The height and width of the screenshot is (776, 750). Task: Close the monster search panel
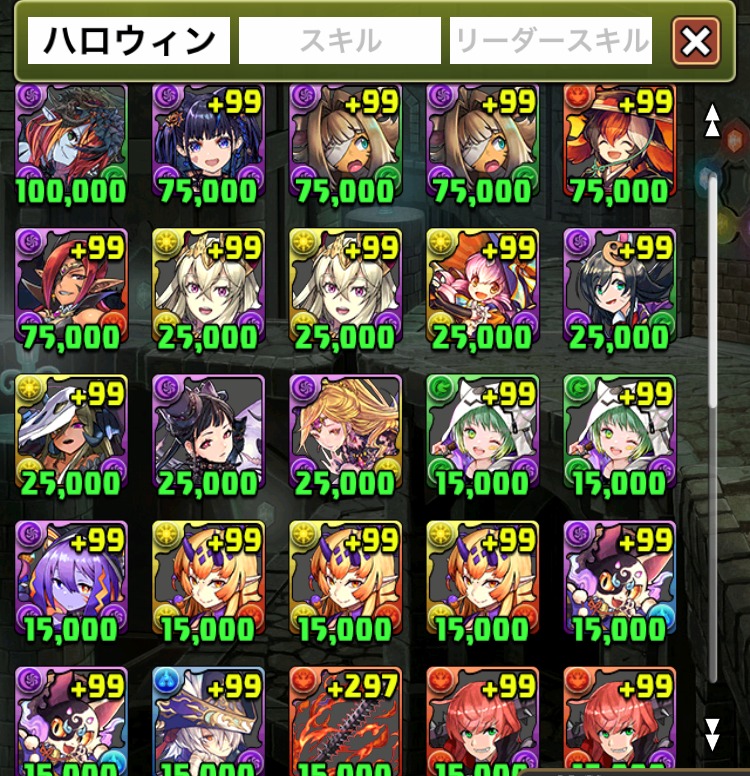click(696, 41)
